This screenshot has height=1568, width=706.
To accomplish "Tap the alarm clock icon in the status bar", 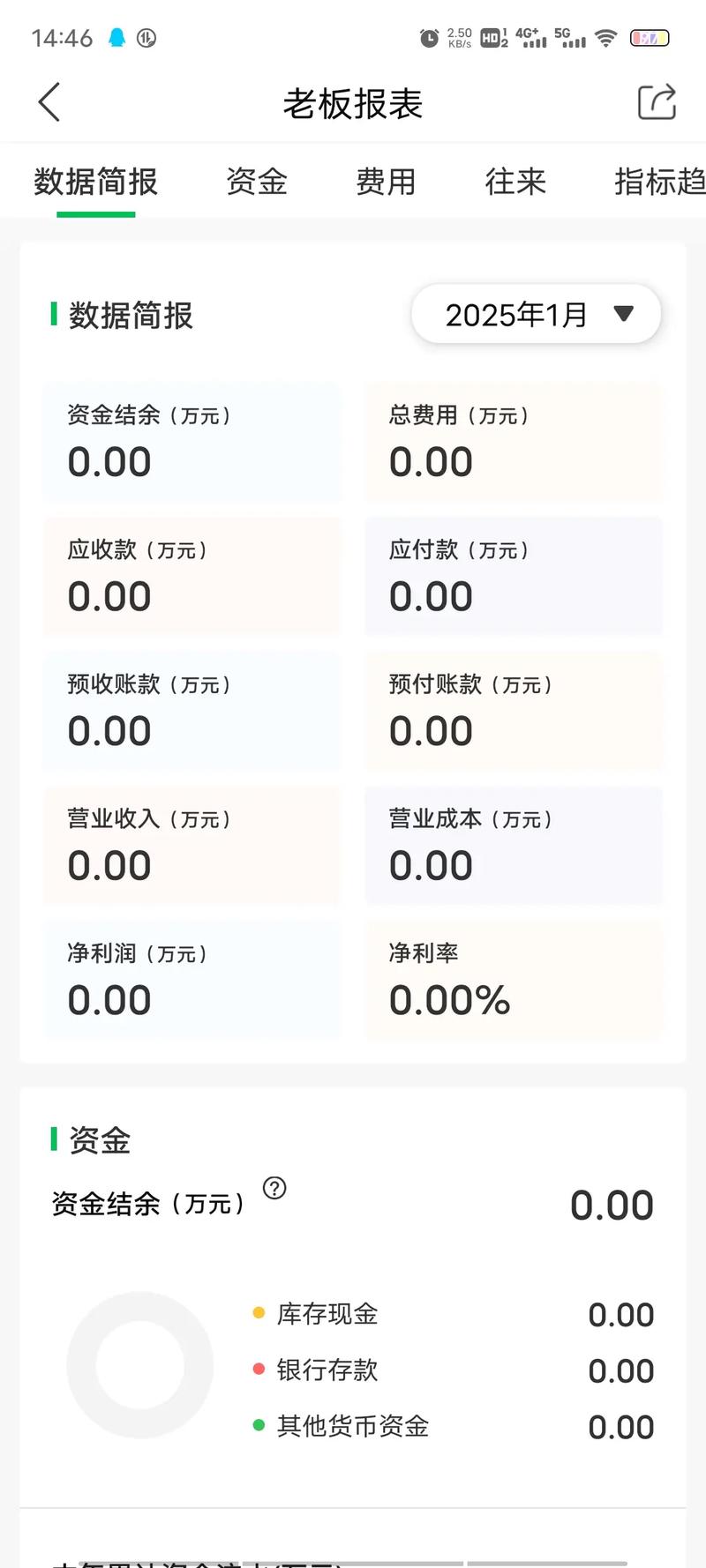I will 426,37.
